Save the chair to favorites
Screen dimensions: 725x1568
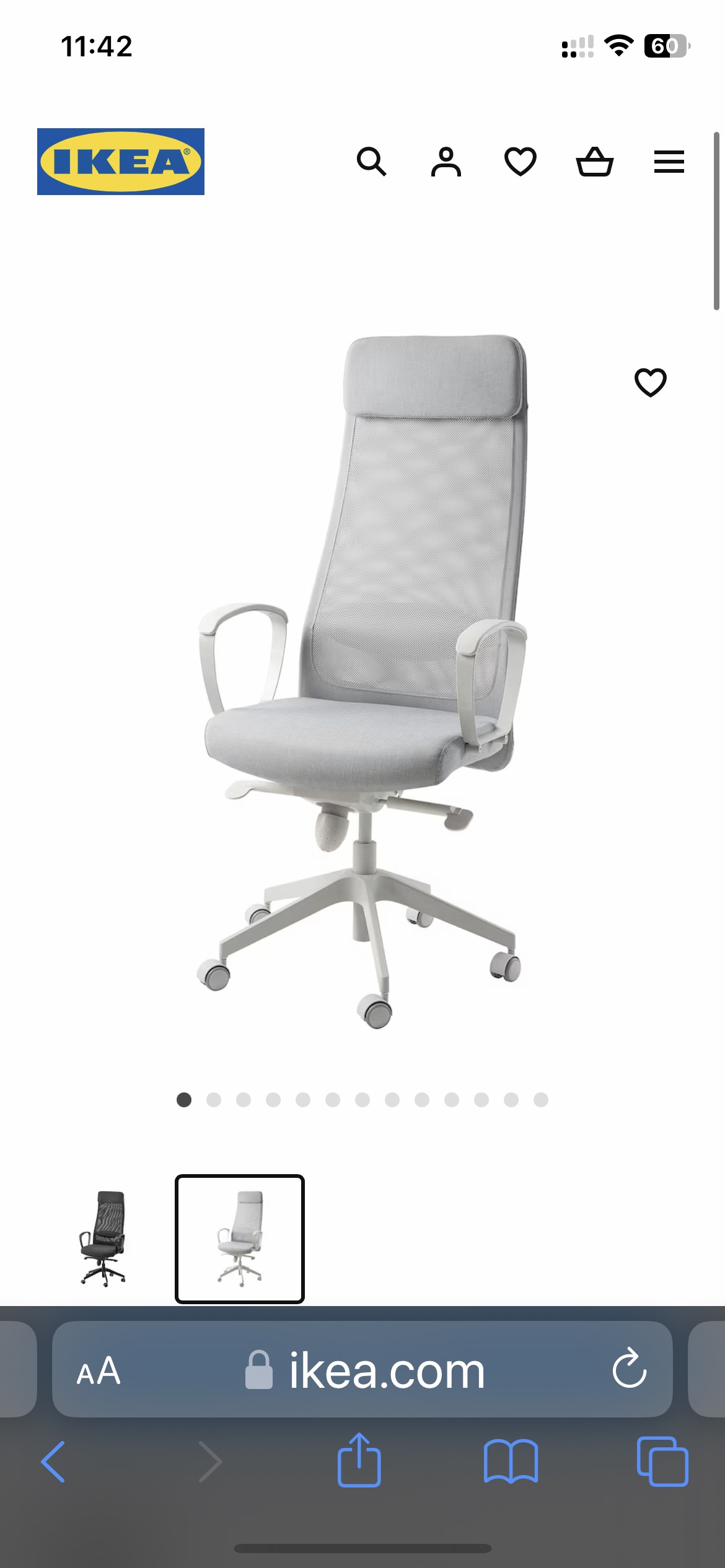(650, 382)
